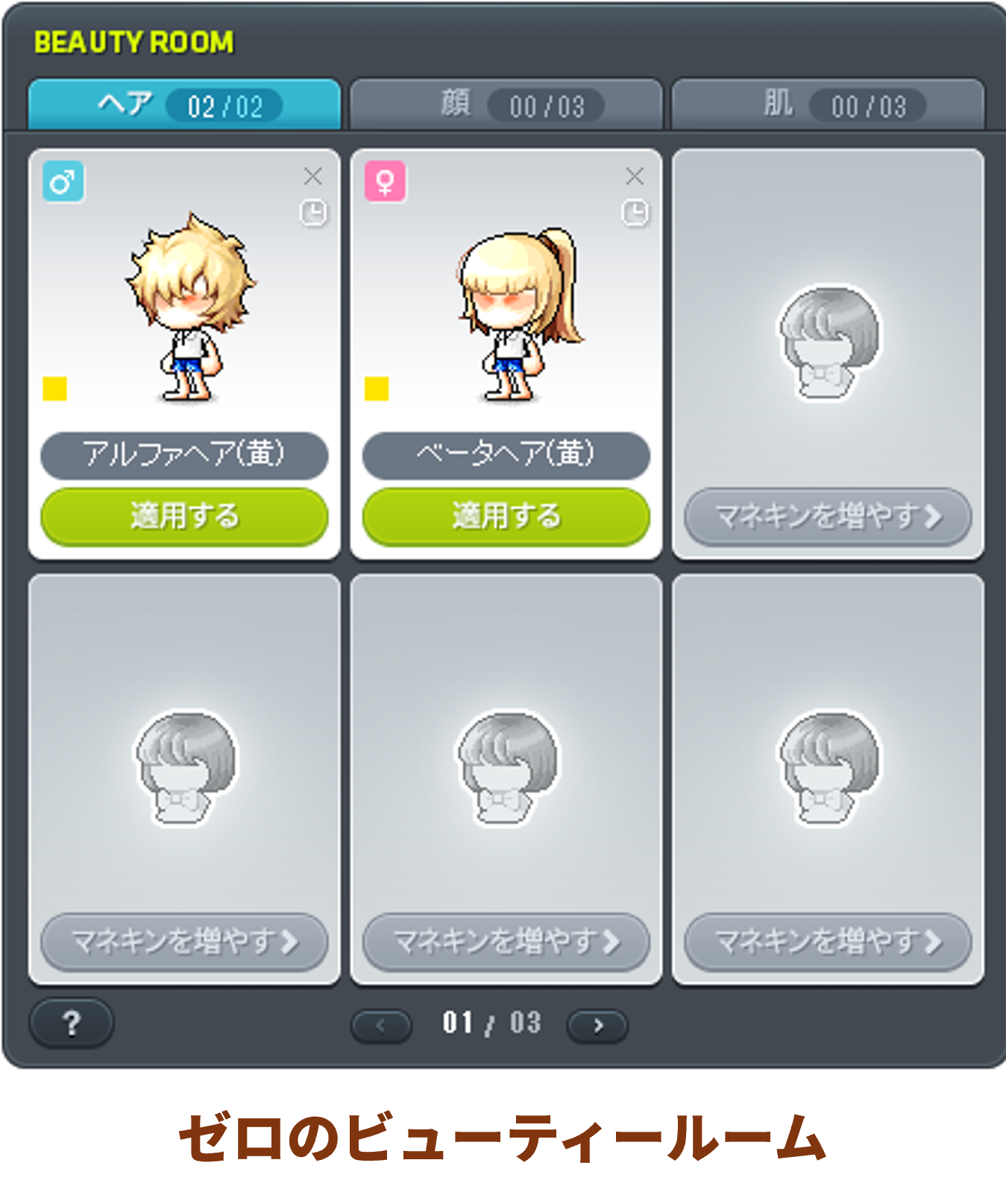Open the help question mark button
1006x1204 pixels.
point(72,1023)
